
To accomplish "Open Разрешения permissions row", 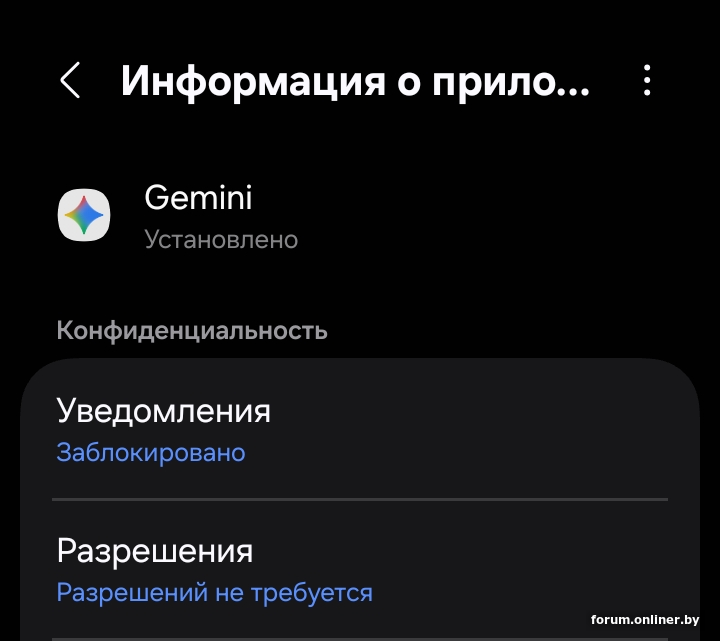I will click(x=360, y=570).
